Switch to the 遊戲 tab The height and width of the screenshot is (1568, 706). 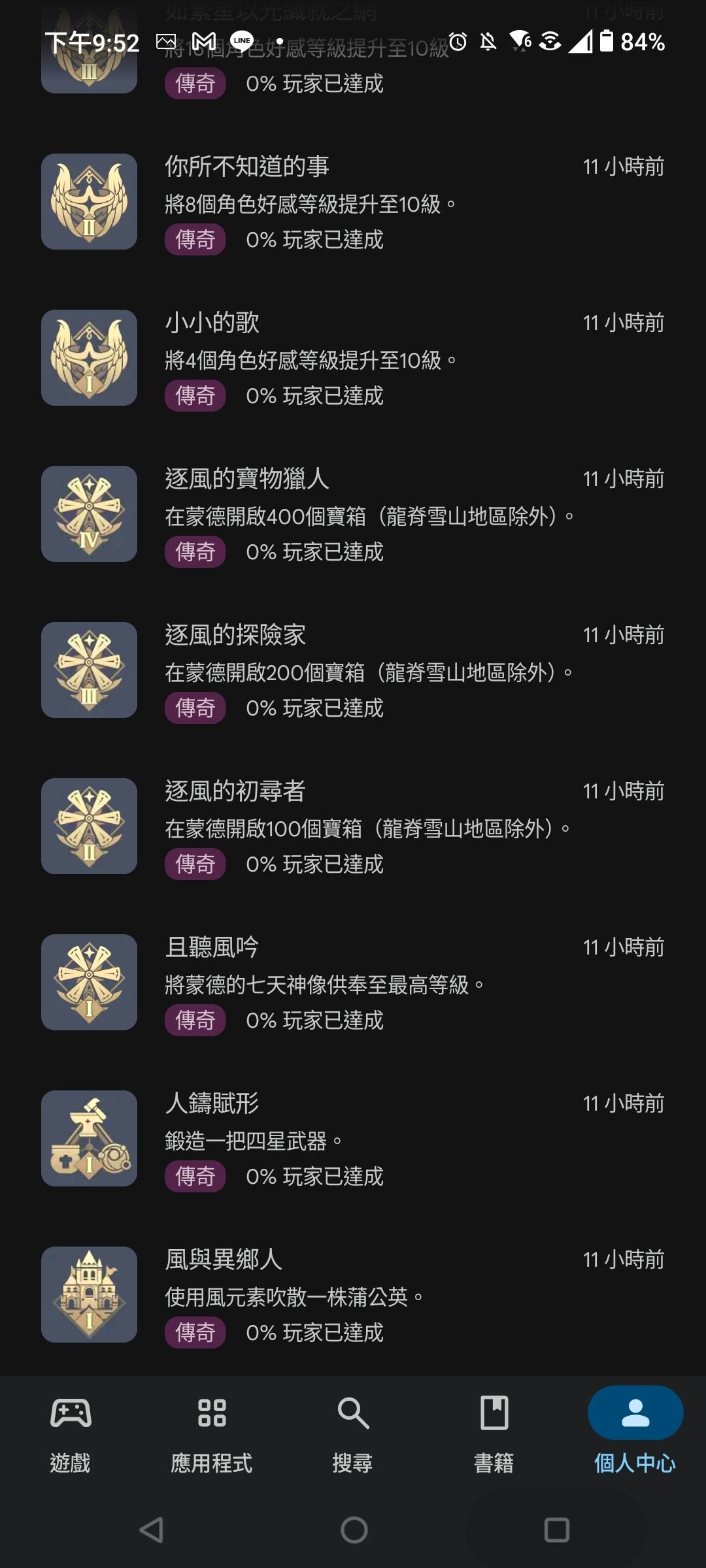[71, 1434]
